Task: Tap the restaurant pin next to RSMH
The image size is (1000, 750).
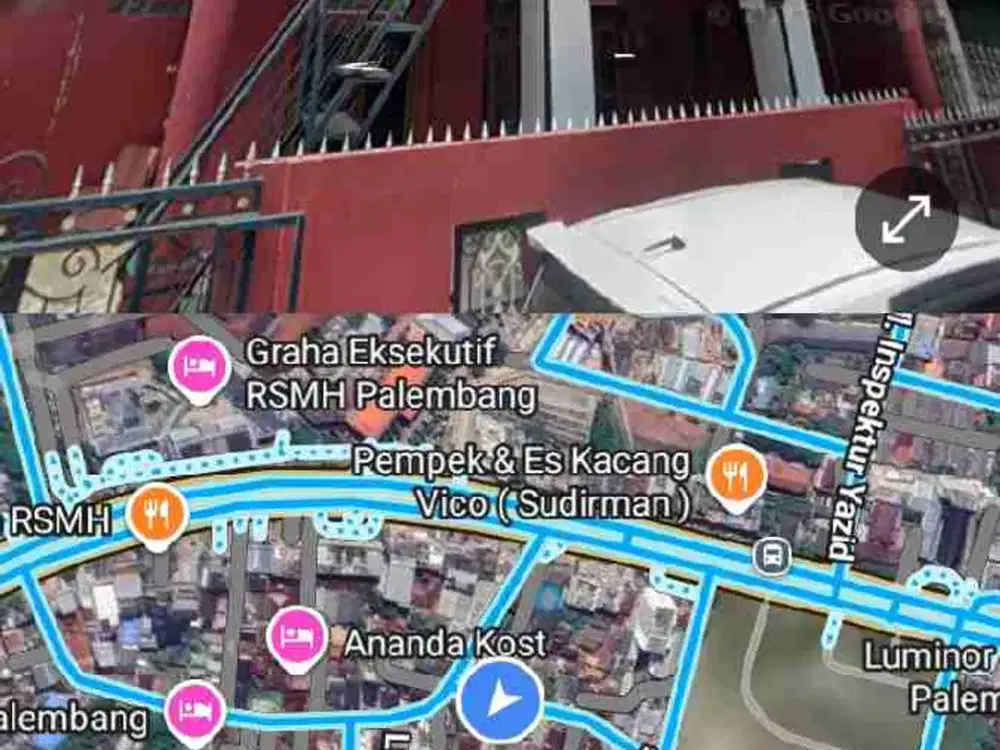Action: click(x=157, y=514)
